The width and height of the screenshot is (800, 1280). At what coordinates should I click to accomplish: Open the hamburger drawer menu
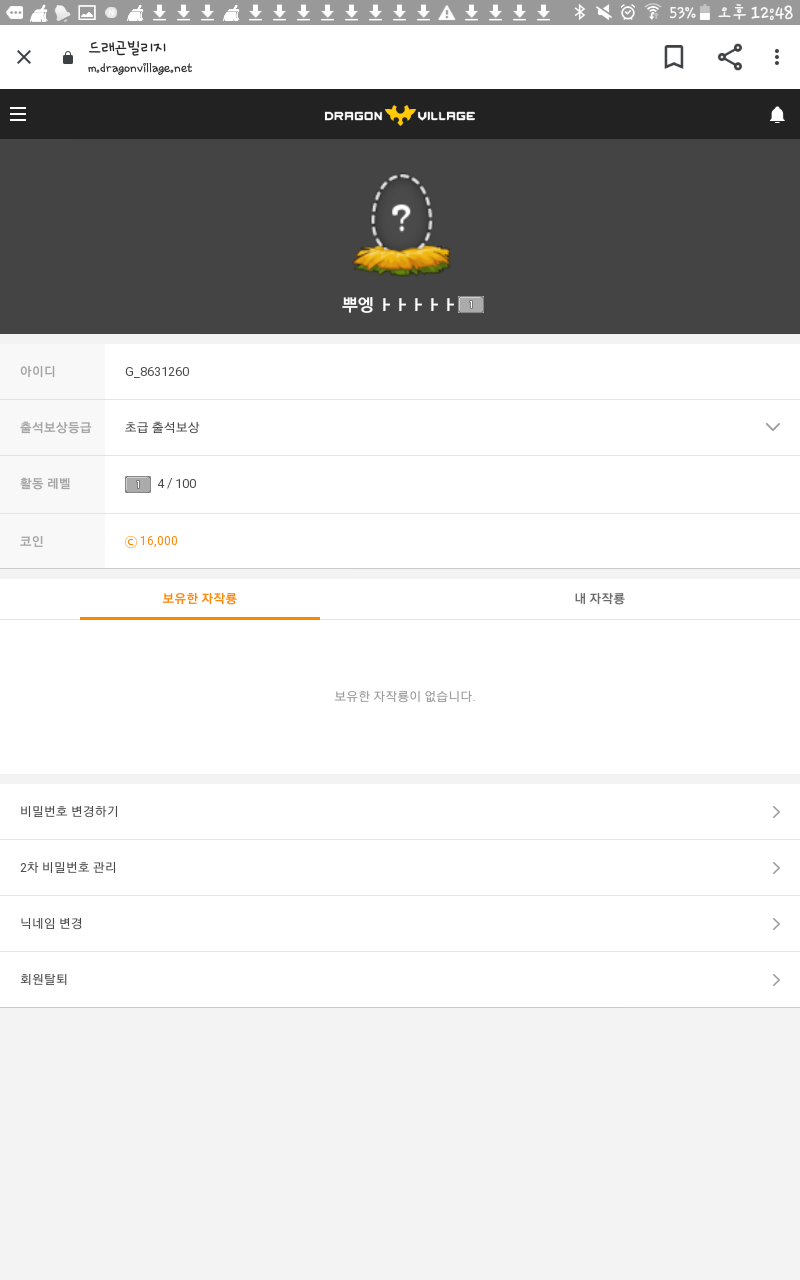pos(18,114)
